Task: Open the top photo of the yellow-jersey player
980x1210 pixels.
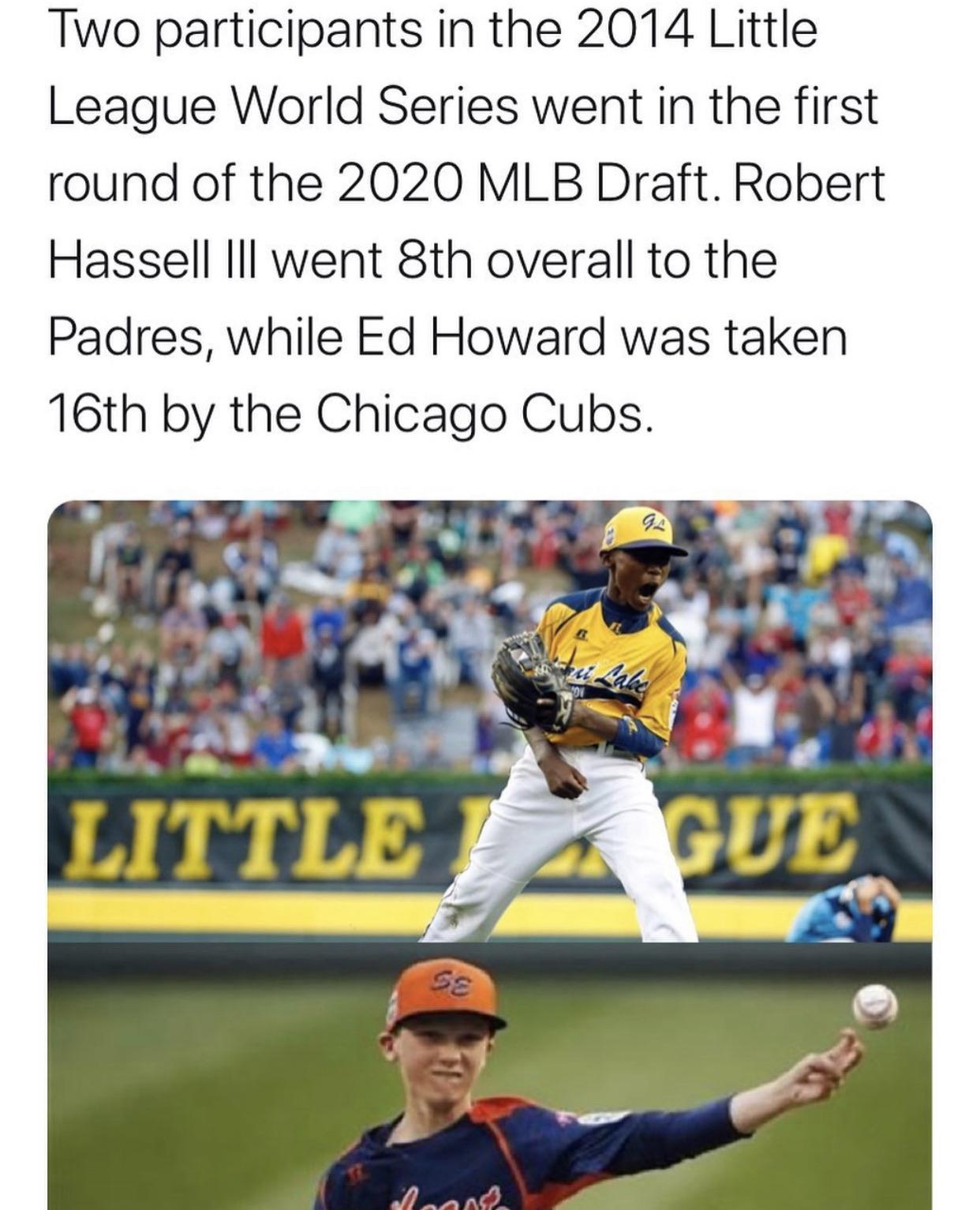Action: click(489, 720)
